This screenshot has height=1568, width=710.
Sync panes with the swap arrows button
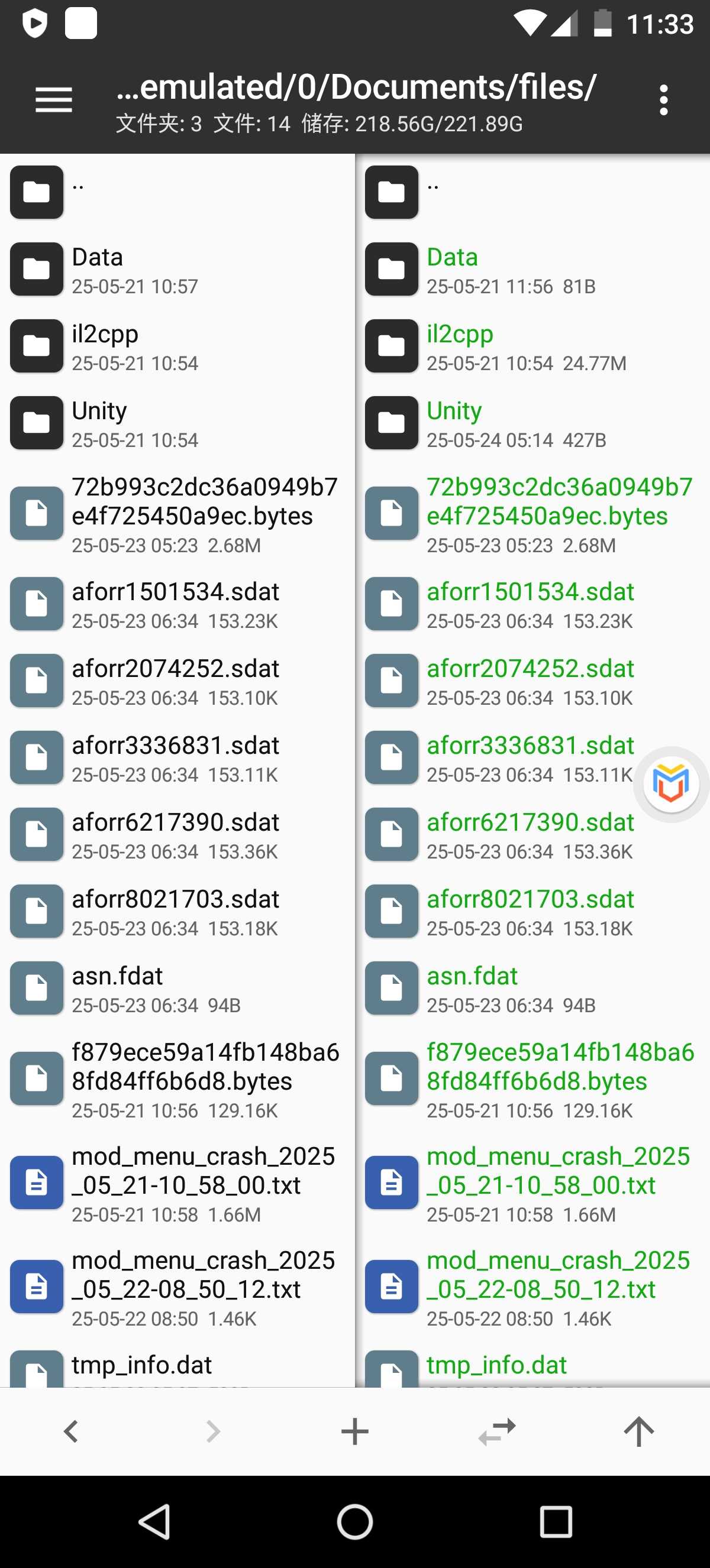pyautogui.click(x=497, y=1431)
